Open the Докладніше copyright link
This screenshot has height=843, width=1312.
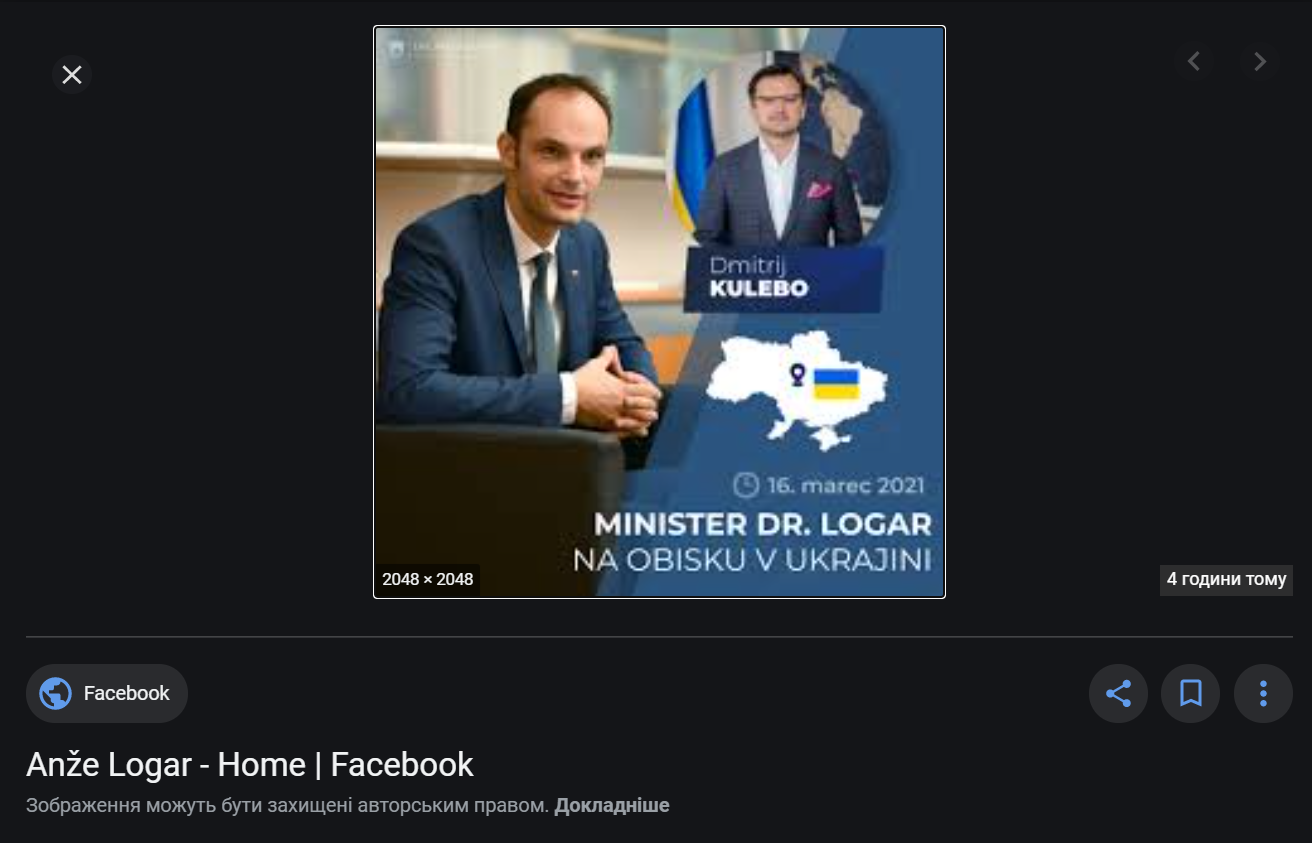tap(612, 805)
